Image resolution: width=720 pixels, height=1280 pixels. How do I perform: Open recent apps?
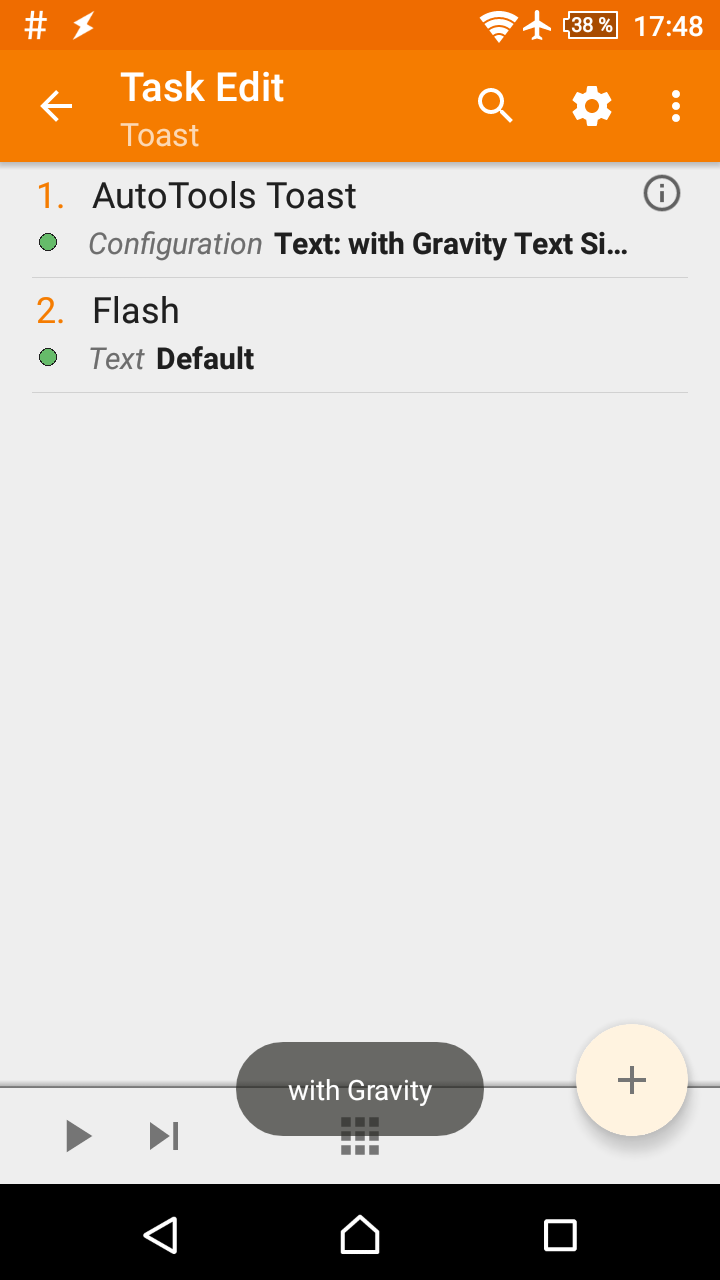click(x=560, y=1235)
